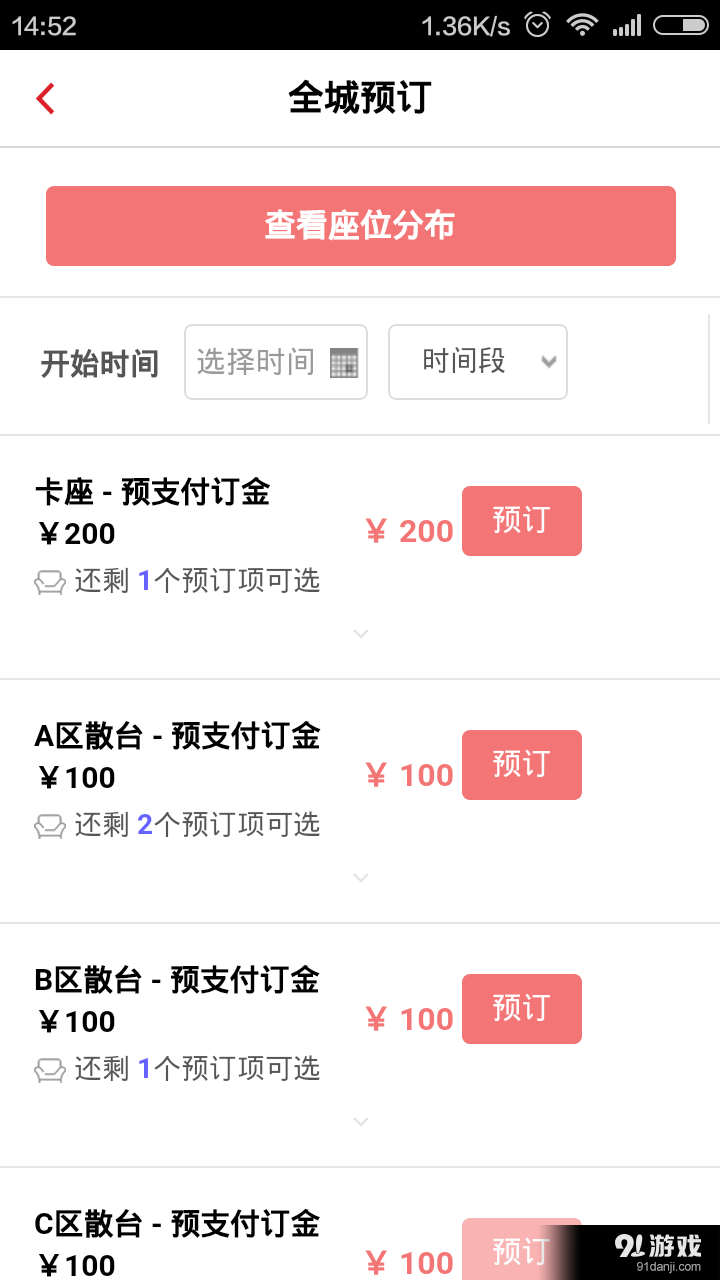The image size is (720, 1280).
Task: Expand details under B区散台 listing
Action: point(360,1121)
